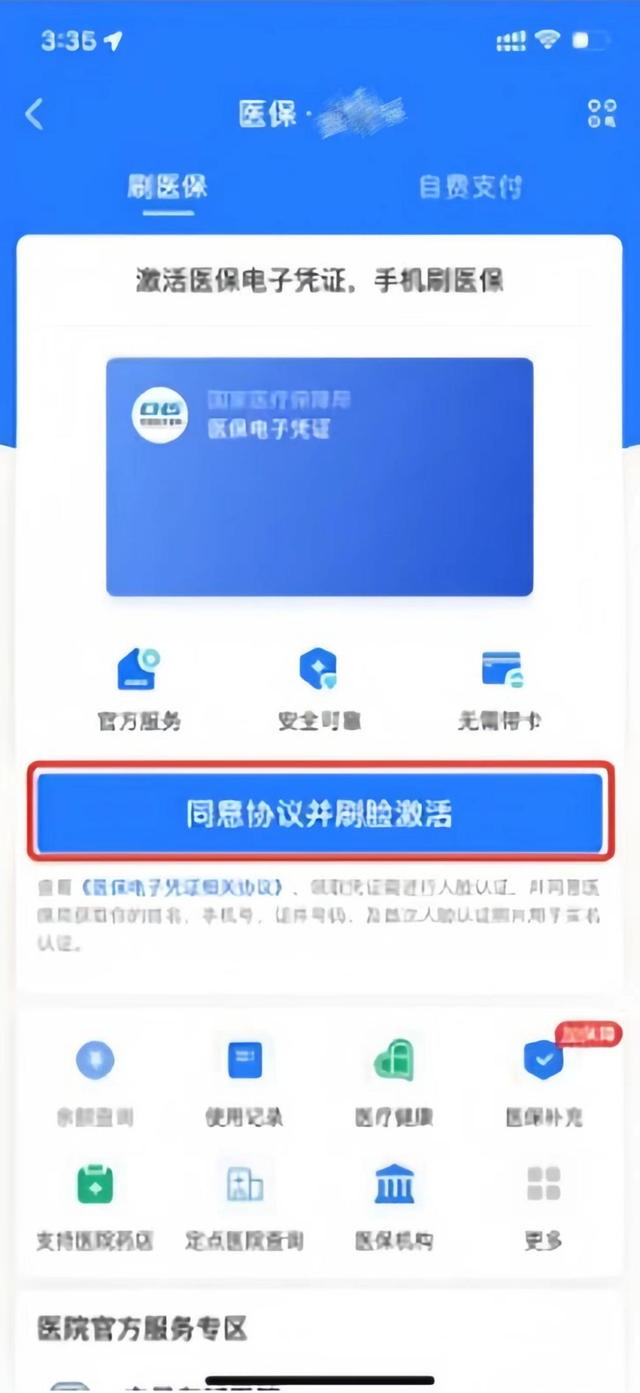View 使用记录

(245, 1080)
